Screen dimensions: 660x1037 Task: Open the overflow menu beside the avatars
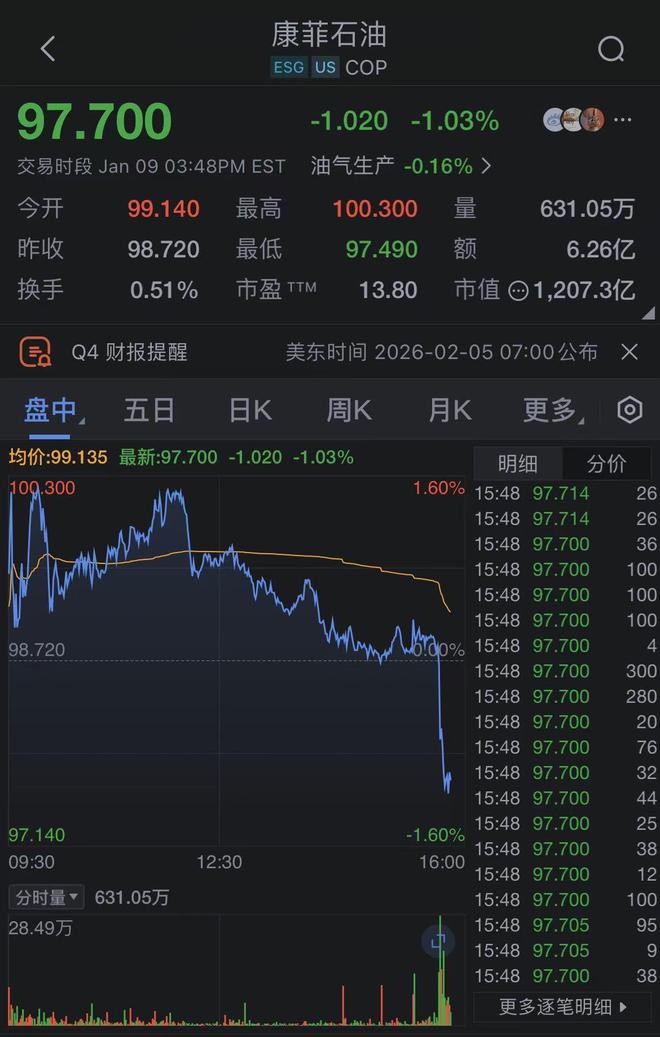(623, 120)
